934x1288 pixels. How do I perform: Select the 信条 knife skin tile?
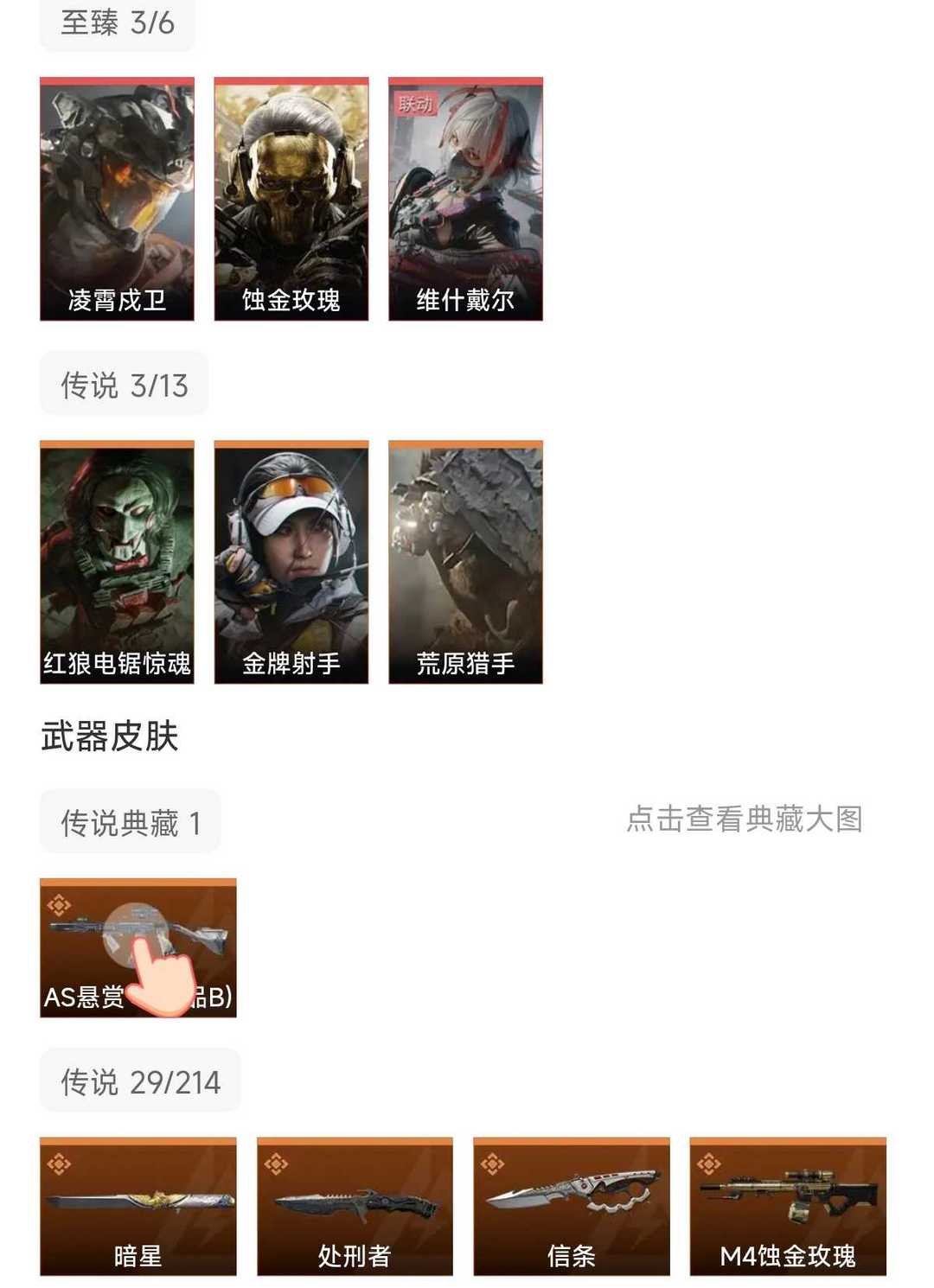[571, 1206]
